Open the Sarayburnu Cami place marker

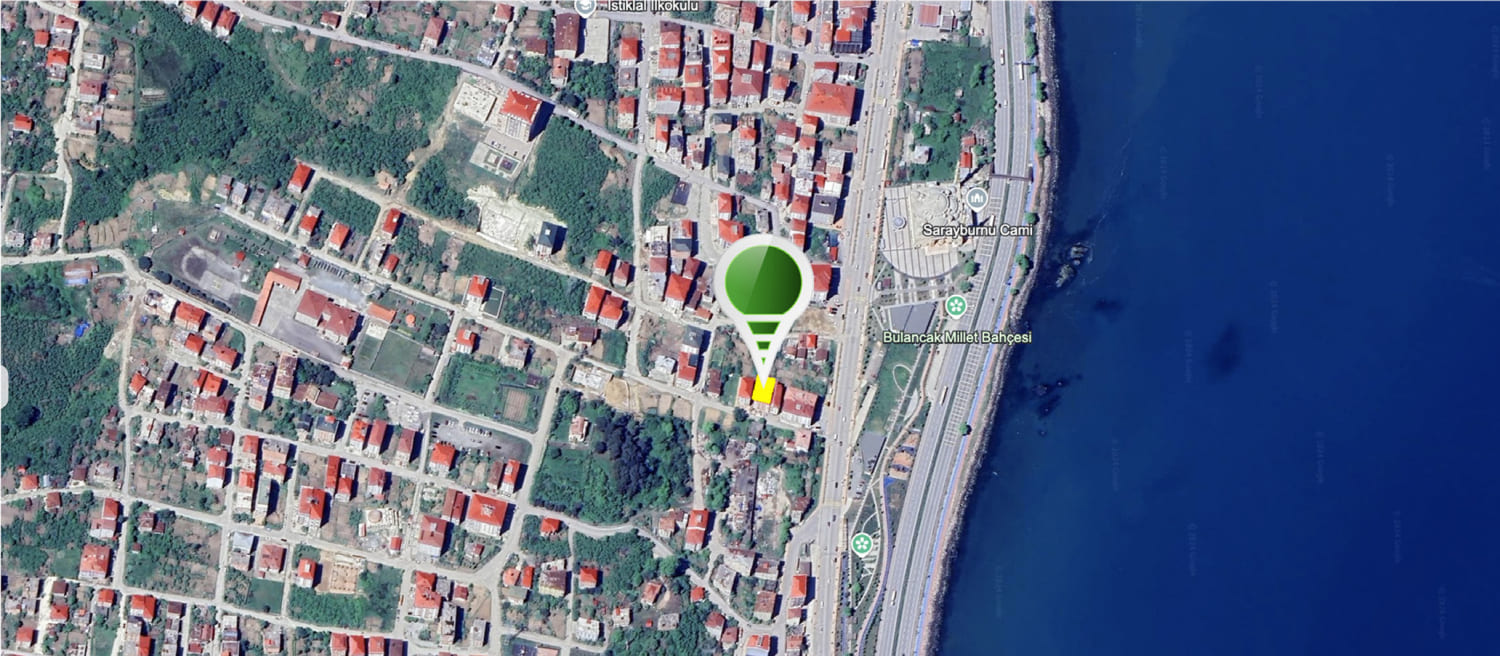(x=977, y=200)
